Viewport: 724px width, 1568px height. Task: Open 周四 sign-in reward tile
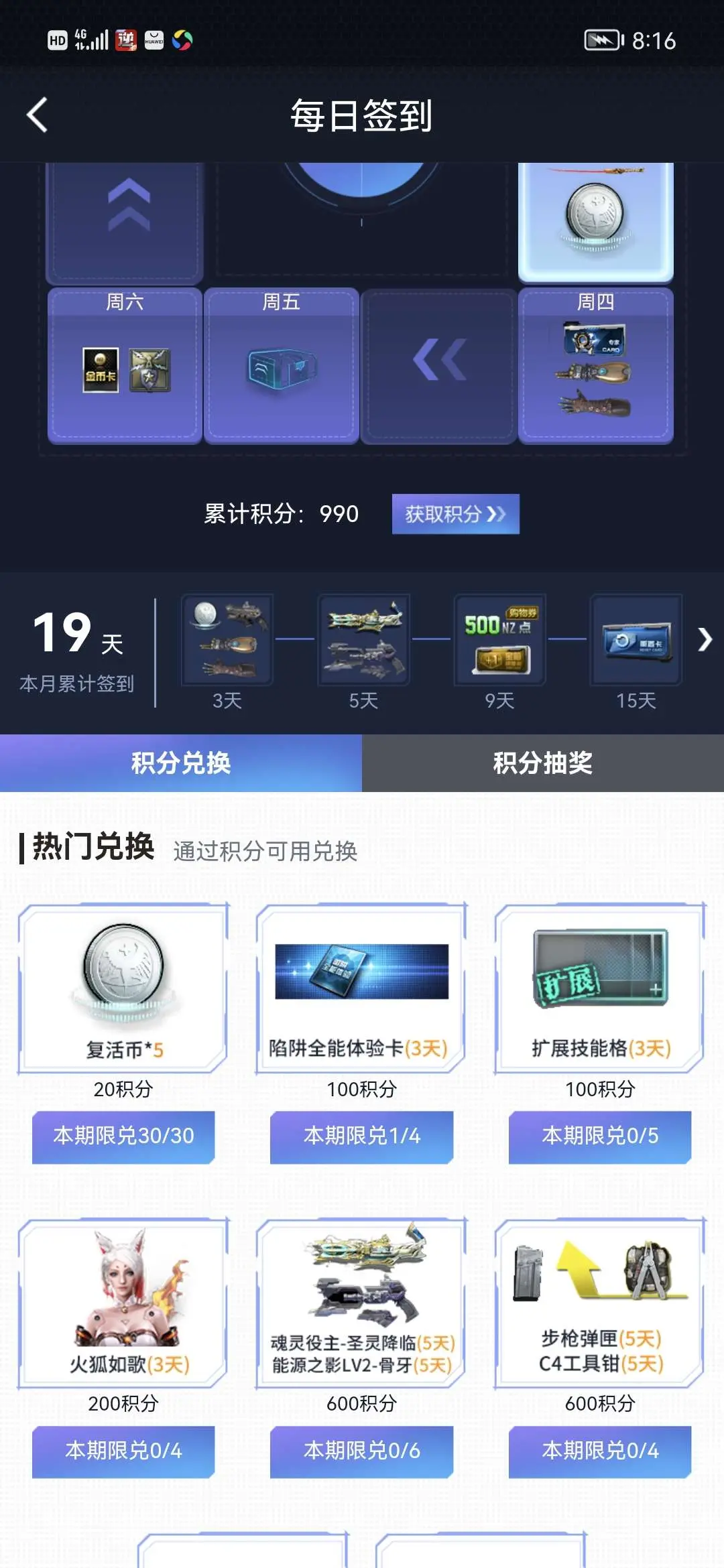point(596,366)
